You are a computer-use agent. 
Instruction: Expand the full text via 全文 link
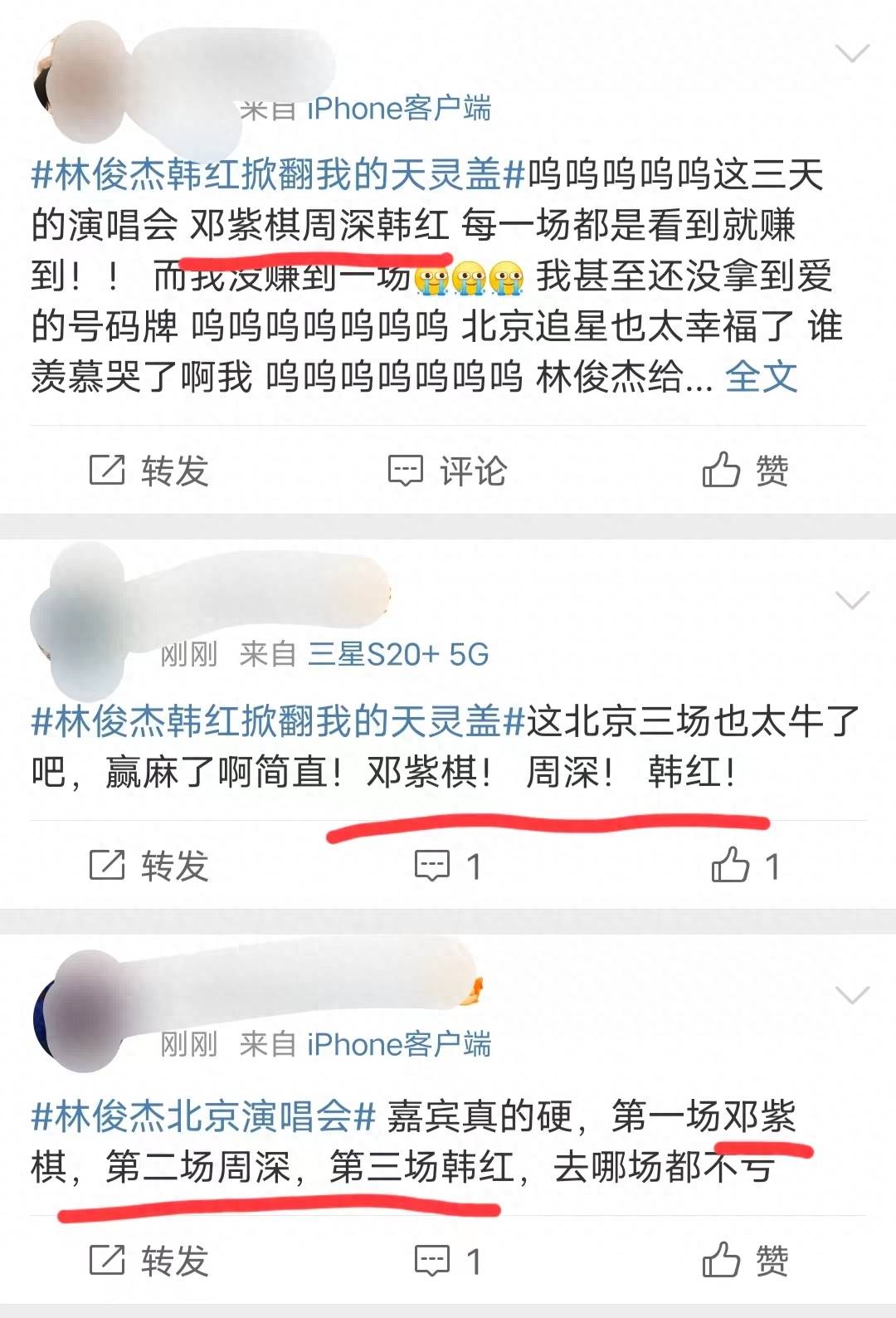(761, 378)
